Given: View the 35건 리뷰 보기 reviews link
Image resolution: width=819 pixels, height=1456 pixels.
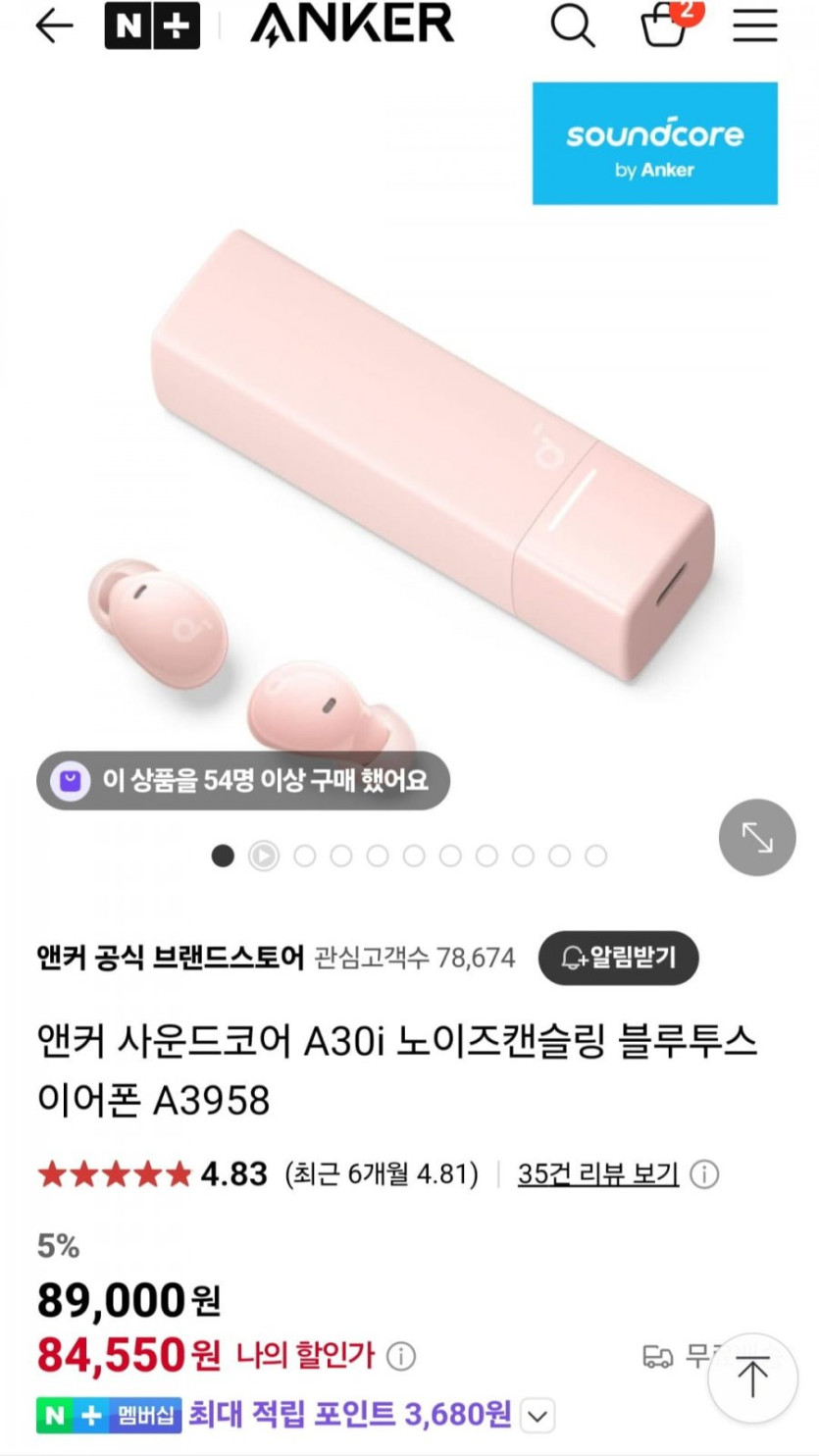Looking at the screenshot, I should (x=598, y=1173).
